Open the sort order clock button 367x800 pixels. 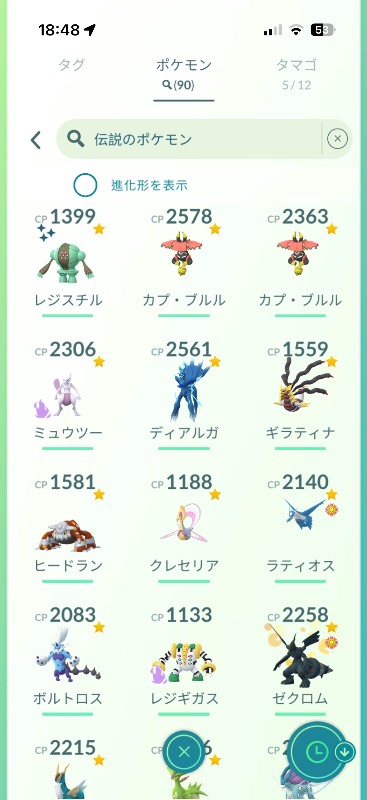pos(318,752)
